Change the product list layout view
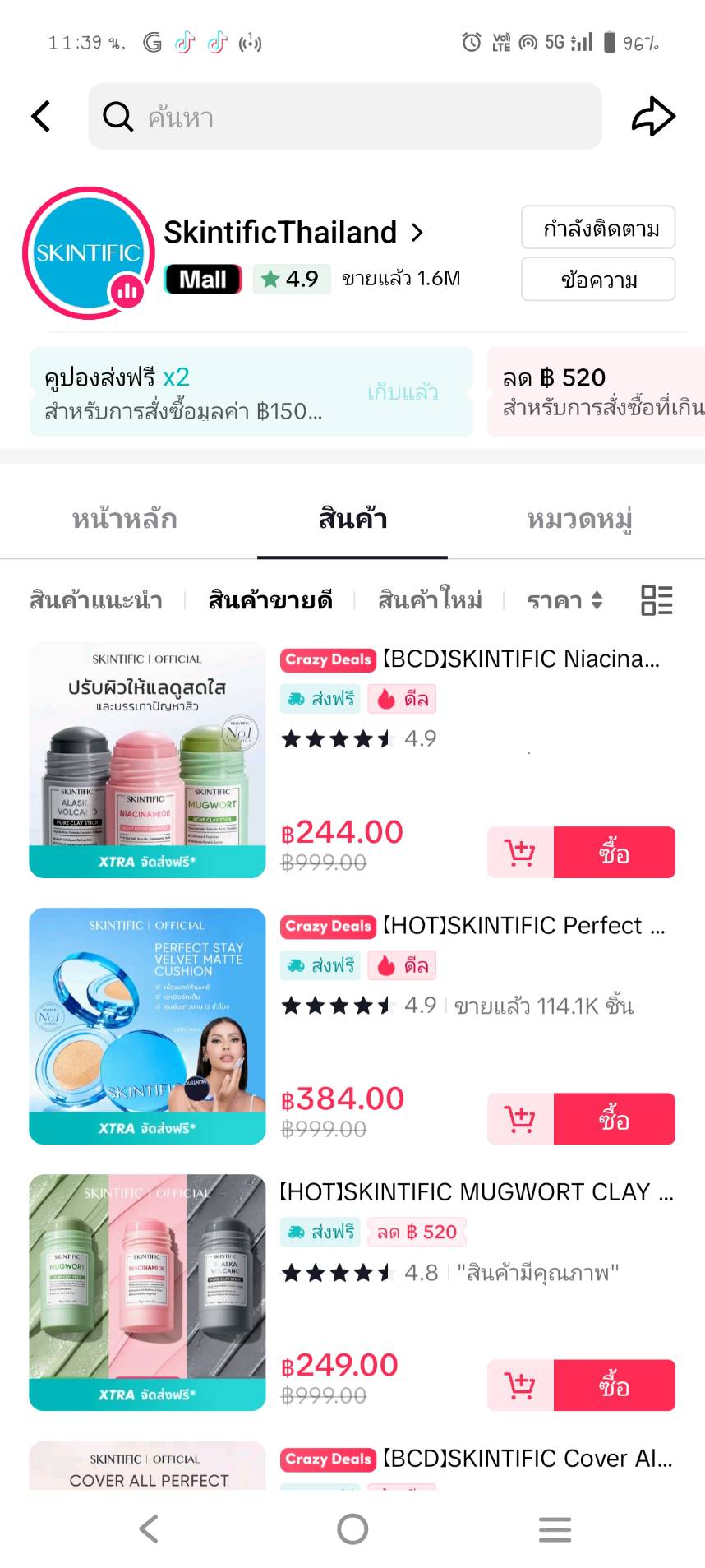The width and height of the screenshot is (705, 1568). (657, 600)
